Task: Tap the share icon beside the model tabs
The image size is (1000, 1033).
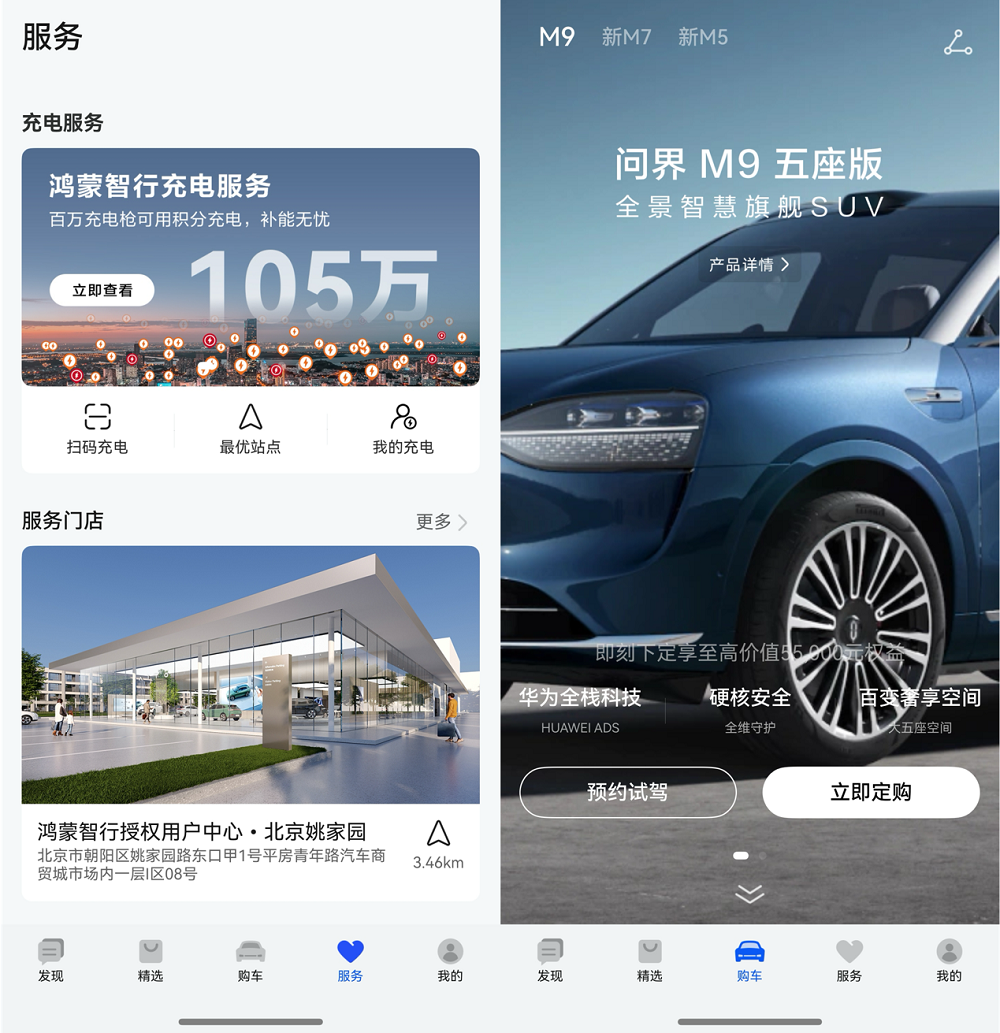Action: click(x=957, y=43)
